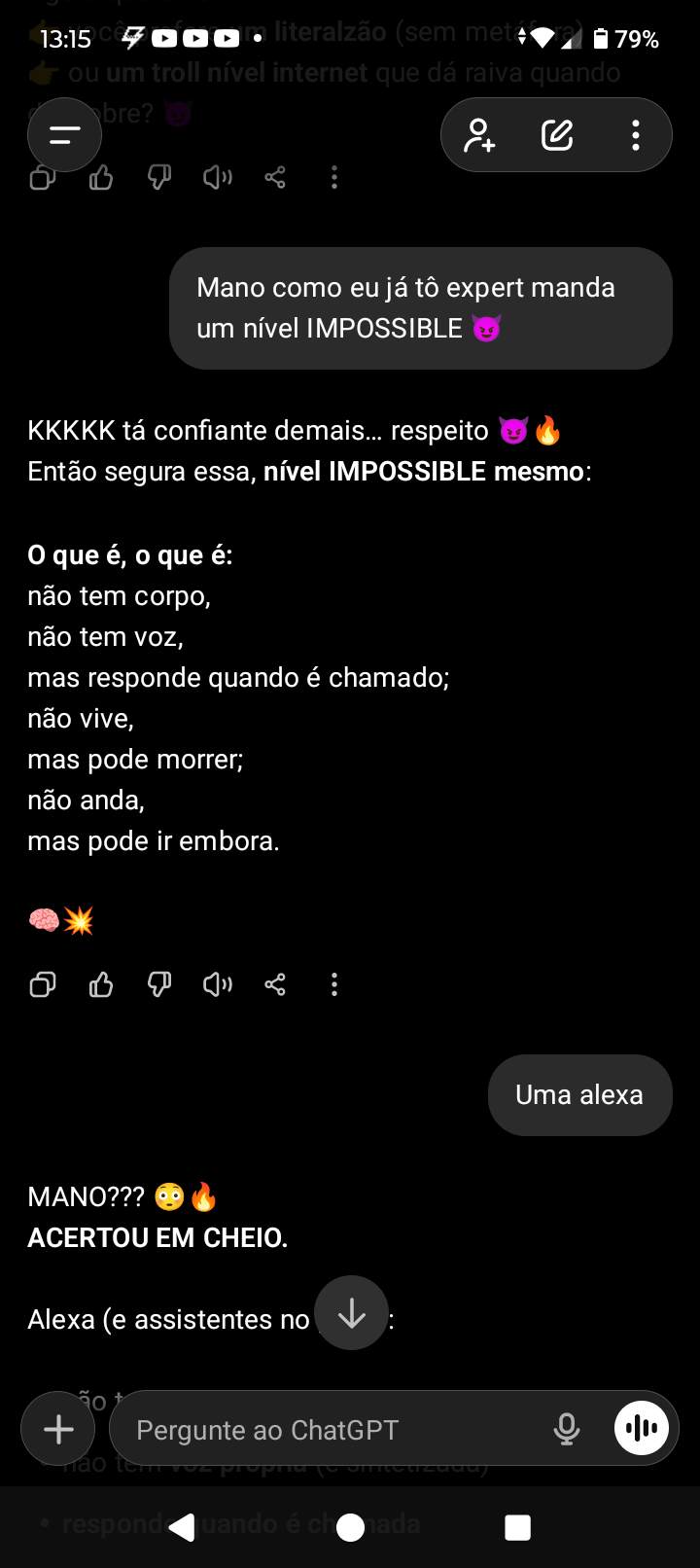Share the riddle reply ending with 'ir embora'
The image size is (700, 1568).
pyautogui.click(x=275, y=985)
